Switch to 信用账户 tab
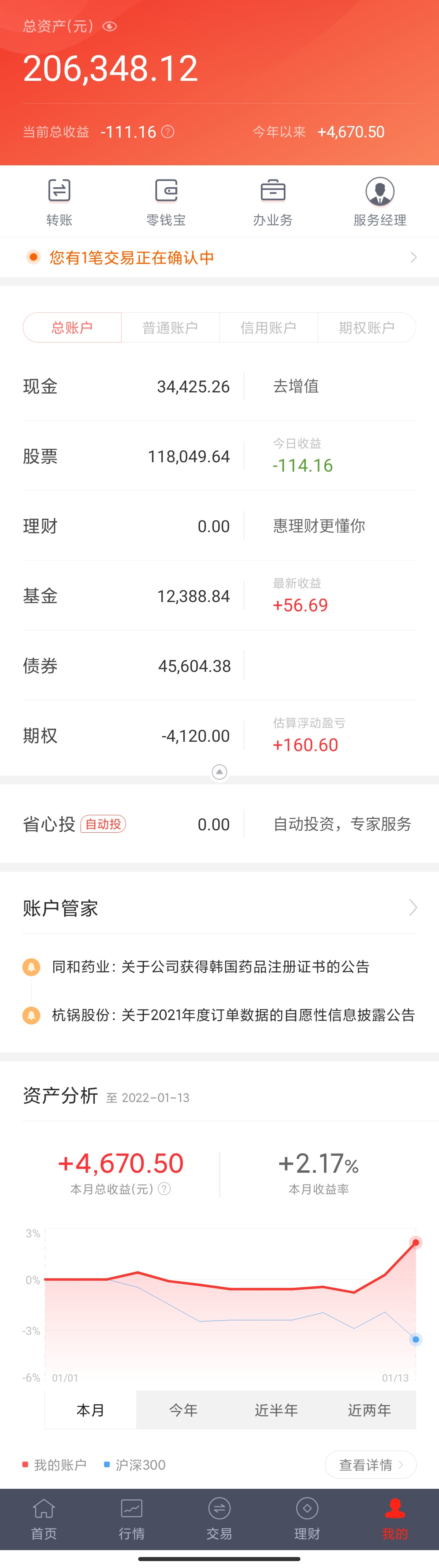Screen dimensions: 439x1568 tap(269, 327)
